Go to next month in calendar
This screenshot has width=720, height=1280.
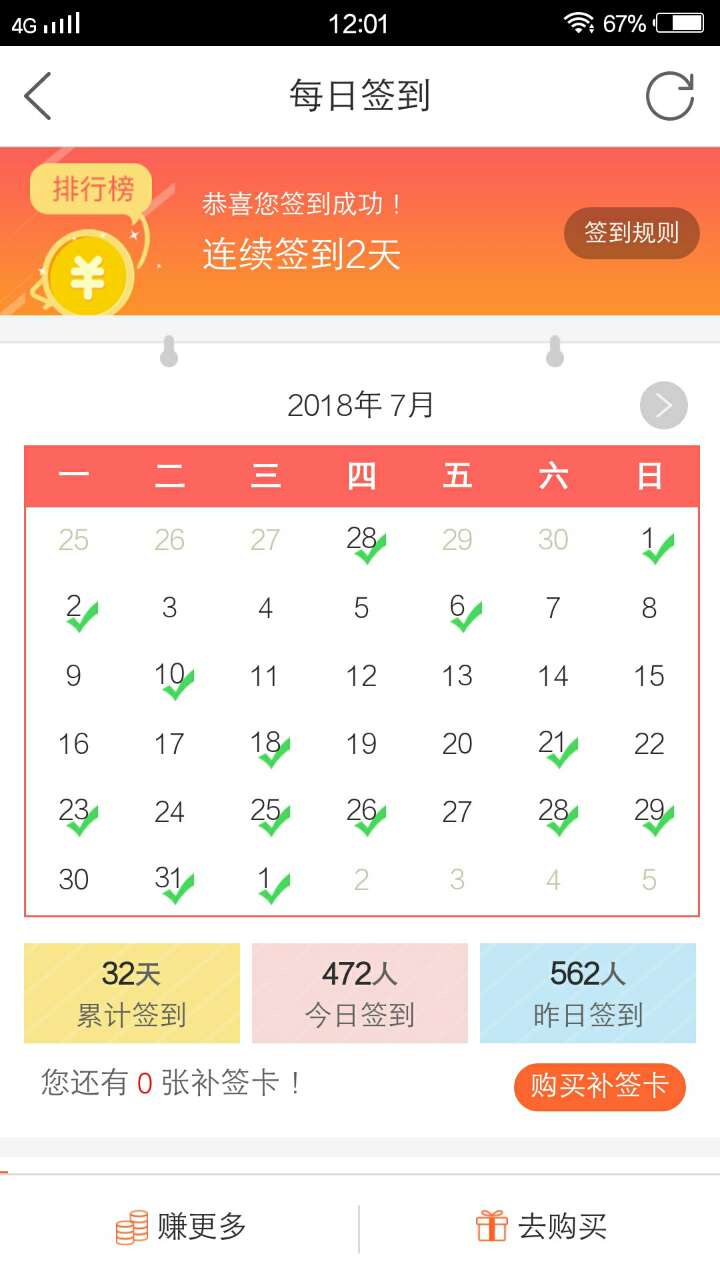click(664, 405)
